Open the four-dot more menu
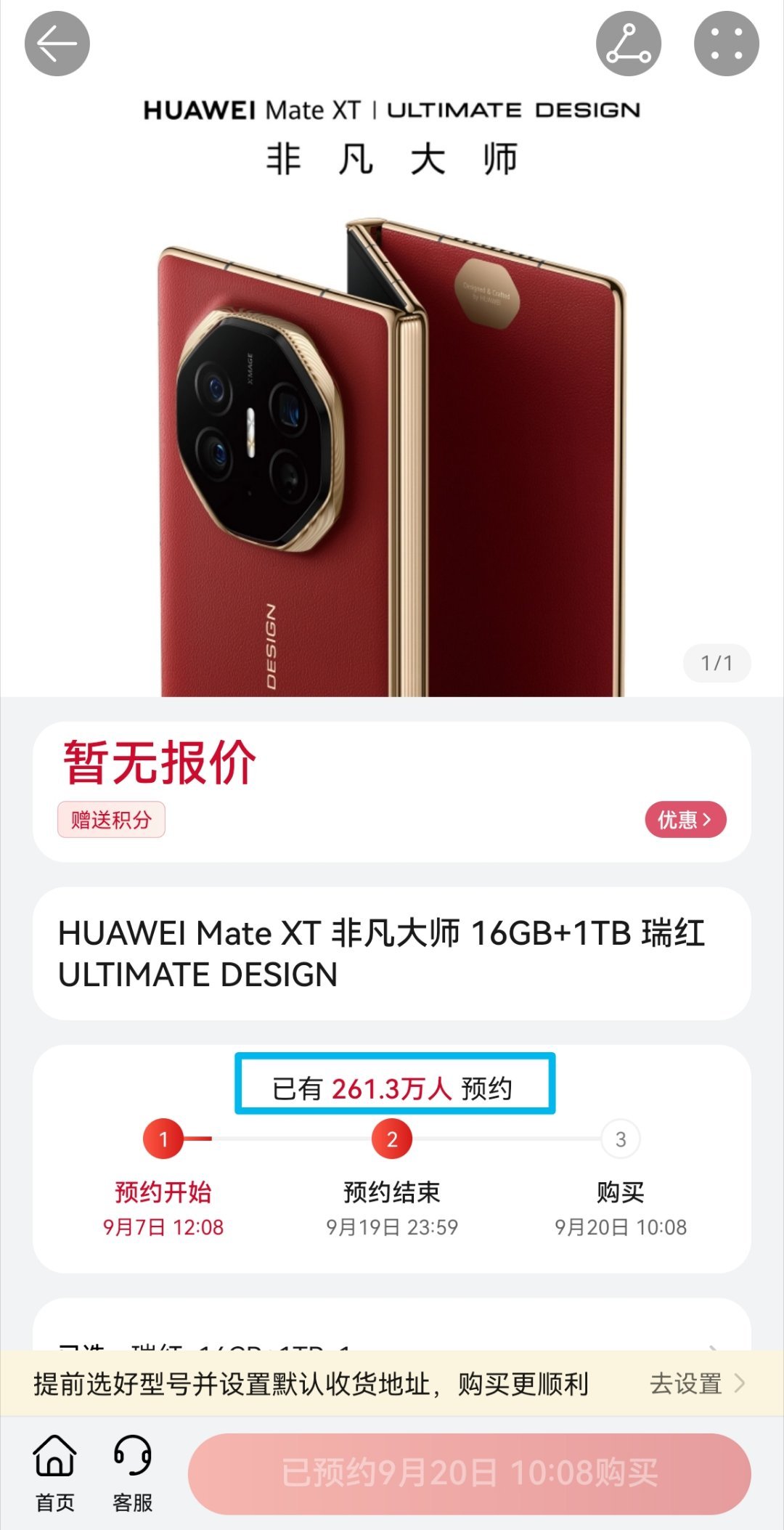Image resolution: width=784 pixels, height=1530 pixels. [726, 44]
